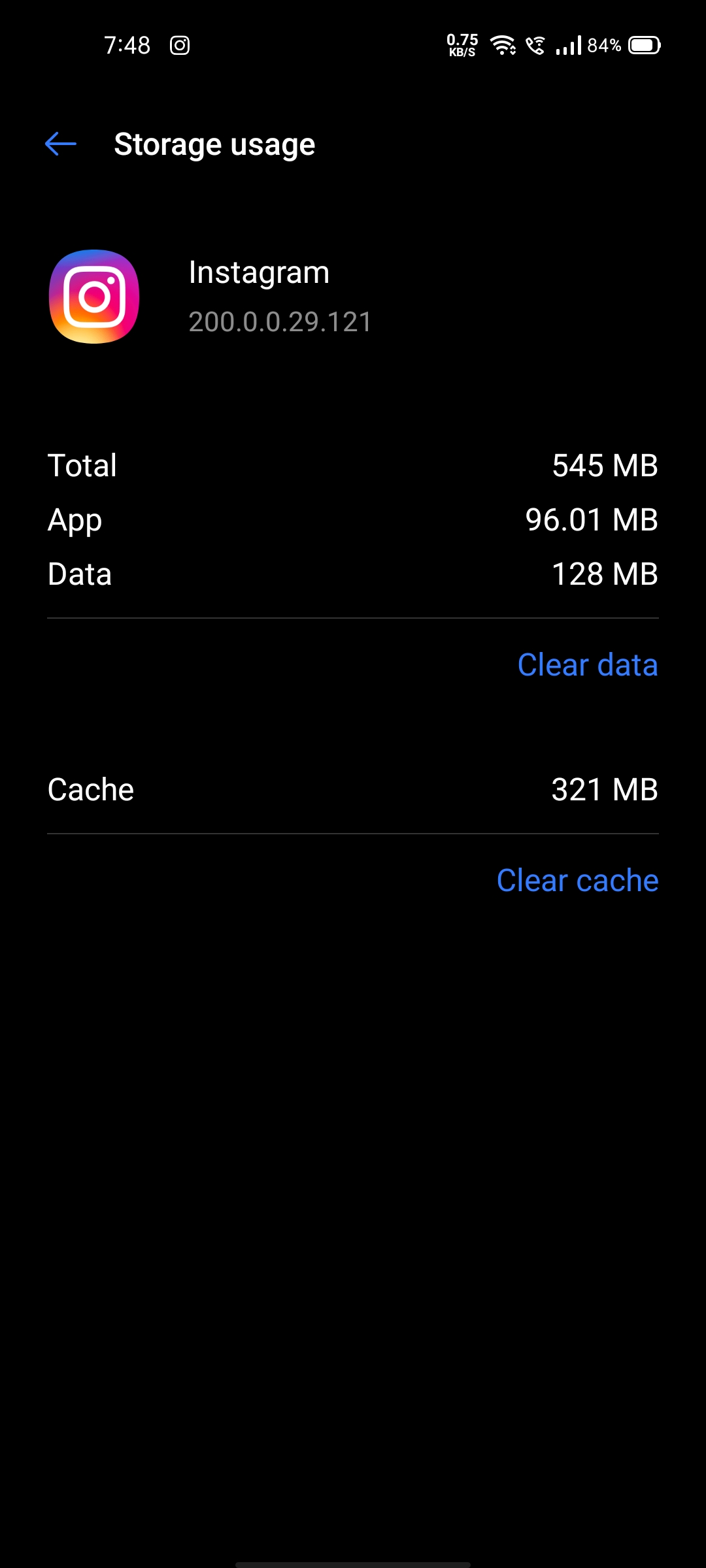706x1568 pixels.
Task: Tap Clear data for Instagram
Action: [587, 665]
